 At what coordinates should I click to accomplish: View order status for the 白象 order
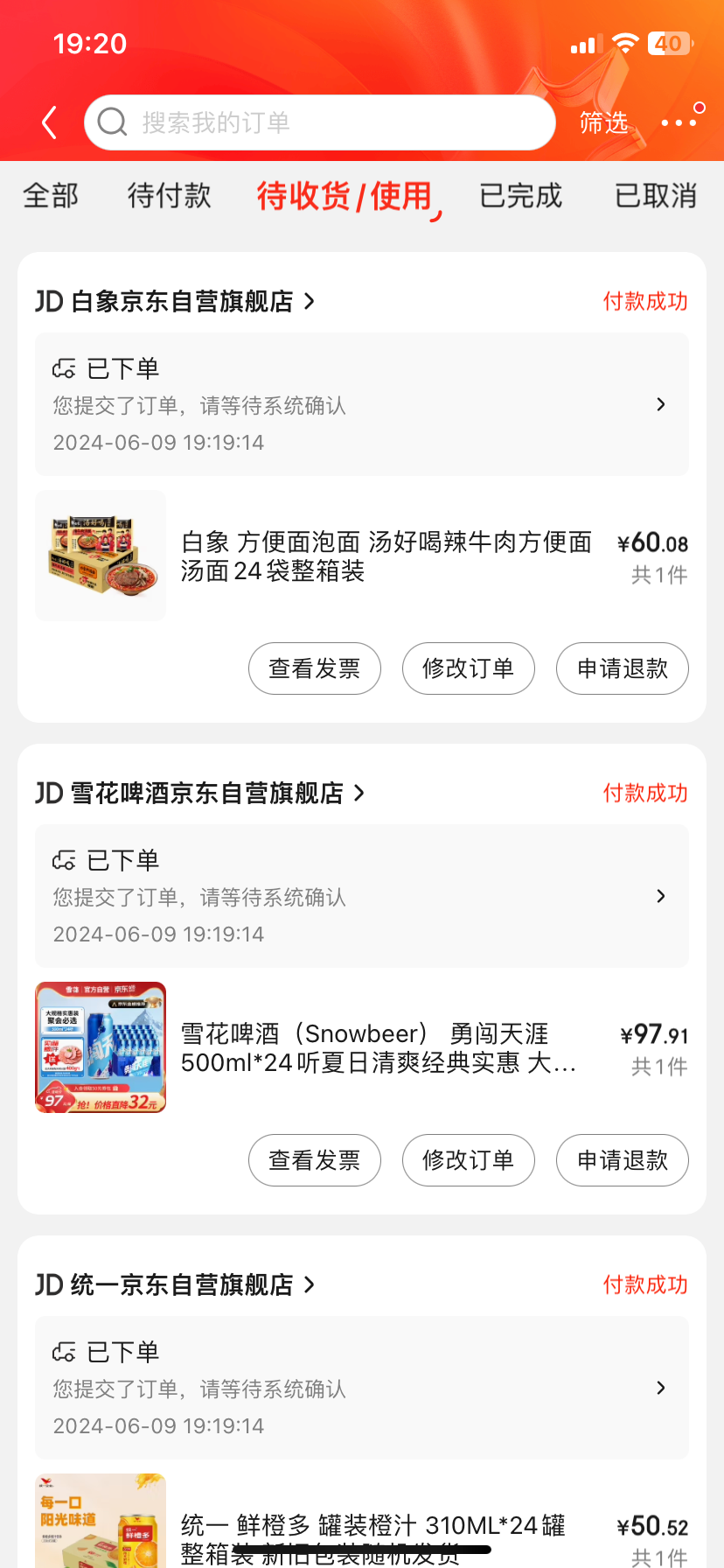[361, 404]
